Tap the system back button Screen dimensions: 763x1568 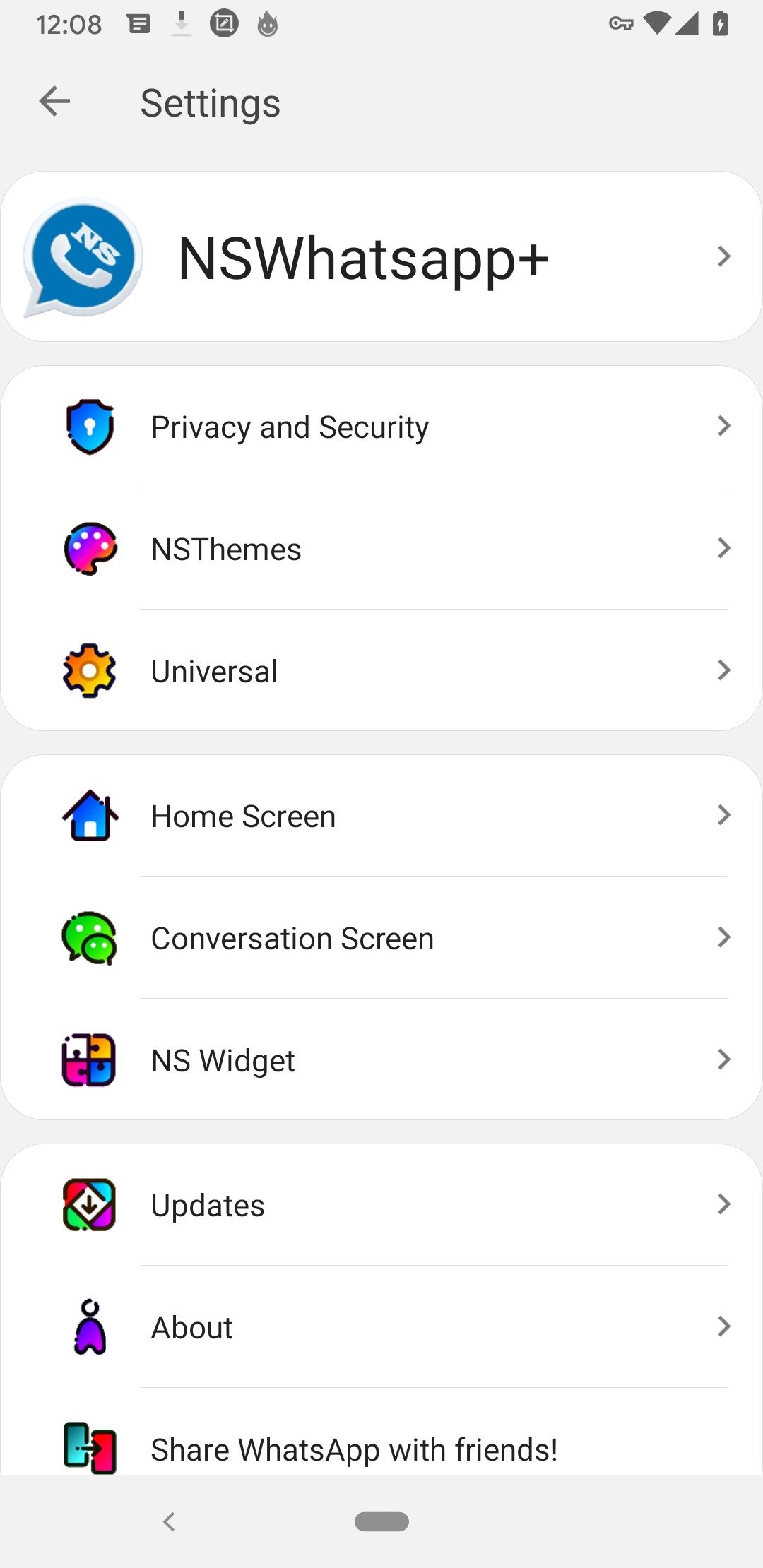[170, 1521]
